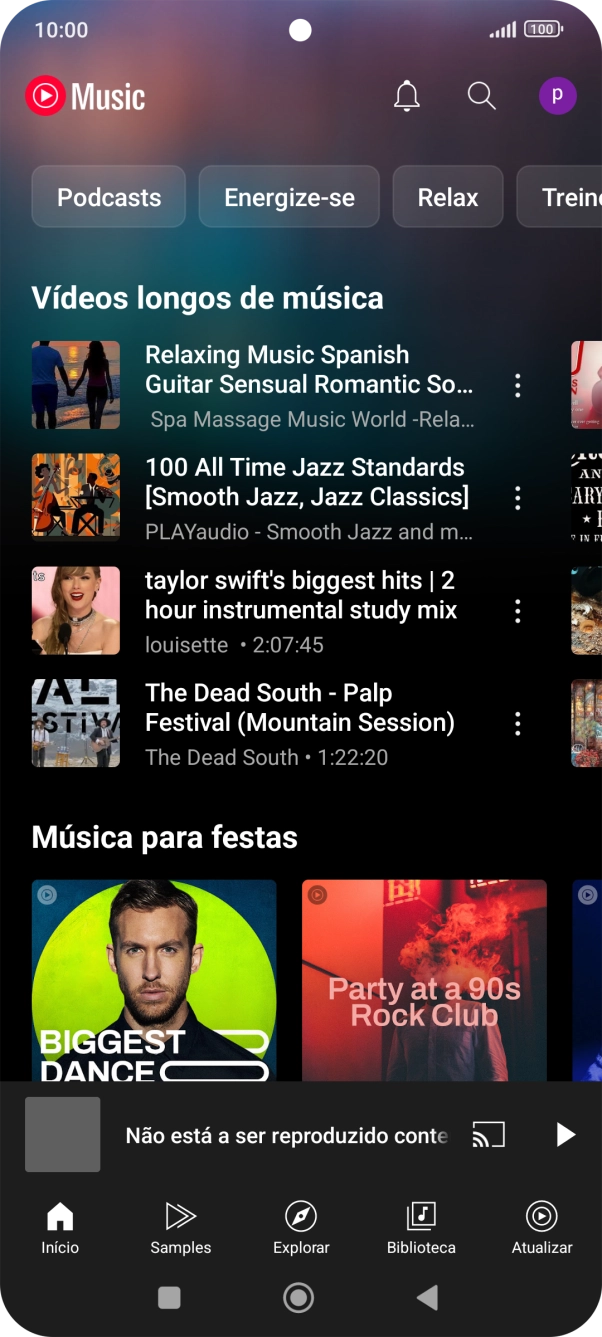Image resolution: width=602 pixels, height=1337 pixels.
Task: Open options for The Dead South video
Action: click(x=517, y=724)
